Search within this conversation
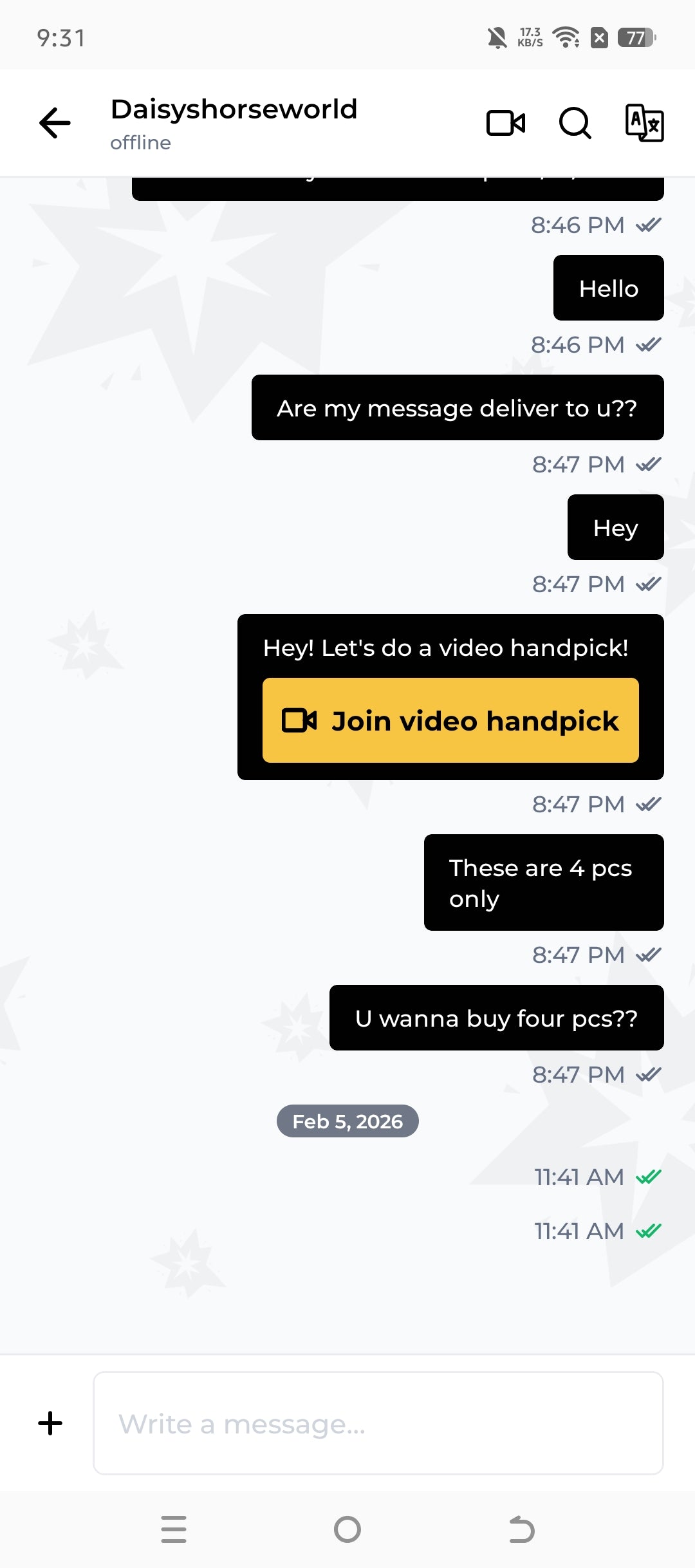The width and height of the screenshot is (695, 1568). point(575,123)
